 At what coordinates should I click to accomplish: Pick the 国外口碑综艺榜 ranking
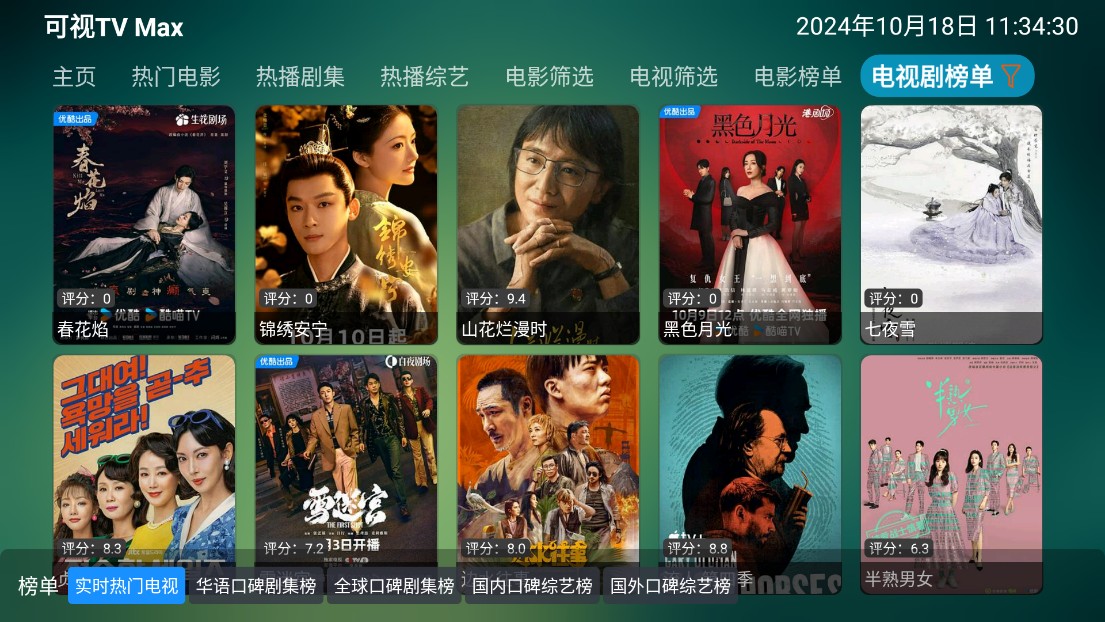click(x=670, y=586)
